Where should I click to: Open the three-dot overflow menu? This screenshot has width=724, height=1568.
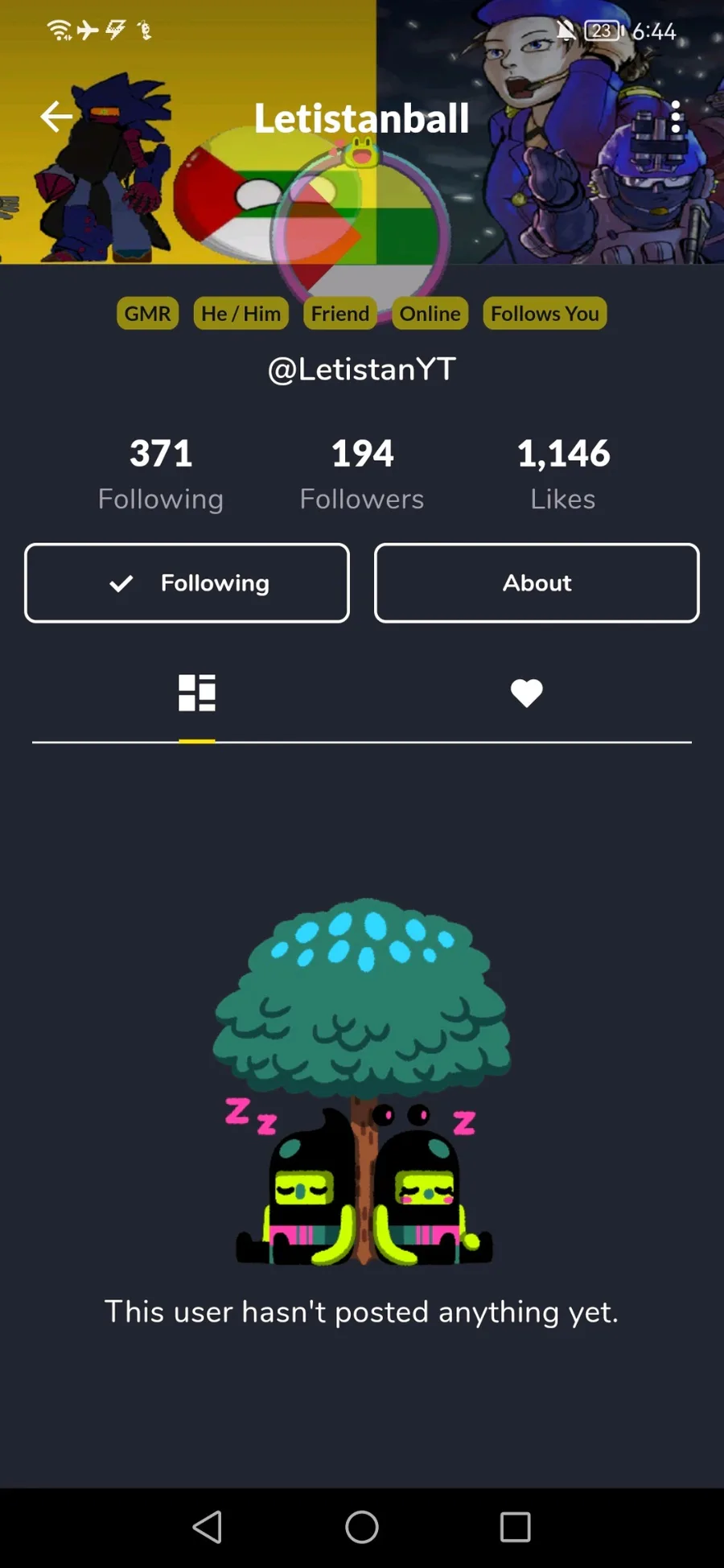coord(676,117)
